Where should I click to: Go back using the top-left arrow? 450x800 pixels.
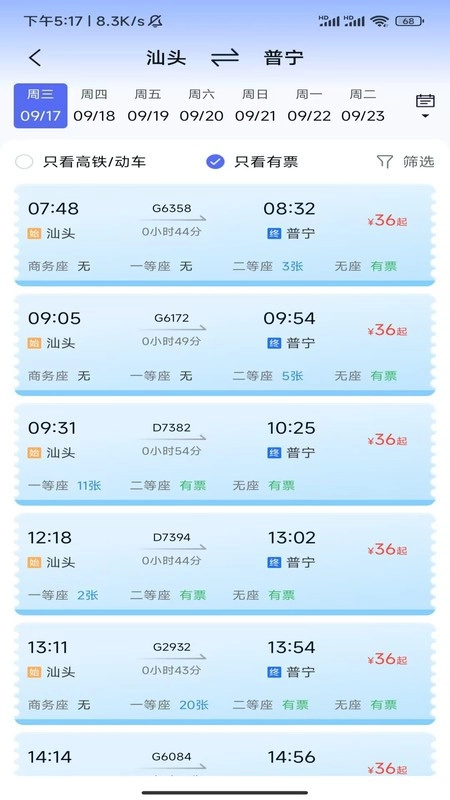pyautogui.click(x=35, y=58)
